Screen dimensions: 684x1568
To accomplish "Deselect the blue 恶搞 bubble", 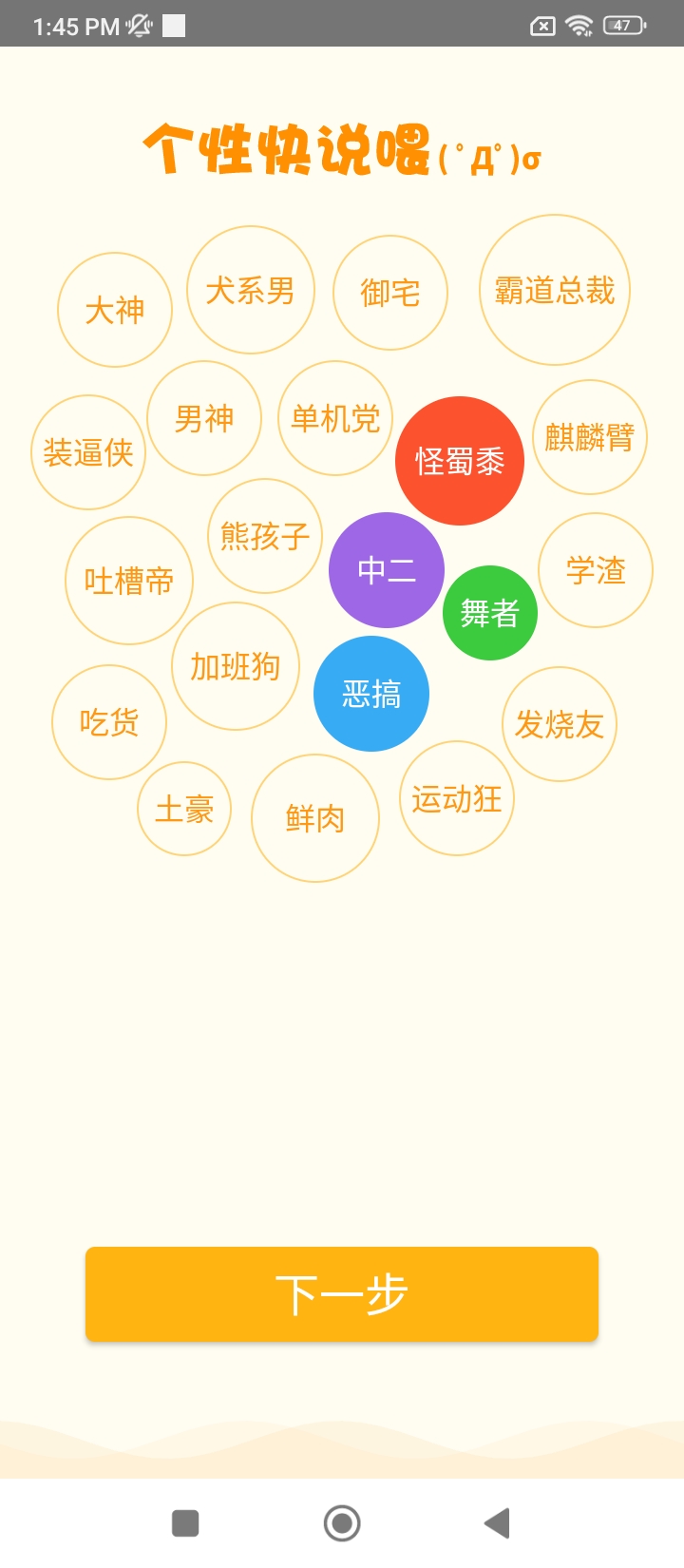I will coord(371,694).
